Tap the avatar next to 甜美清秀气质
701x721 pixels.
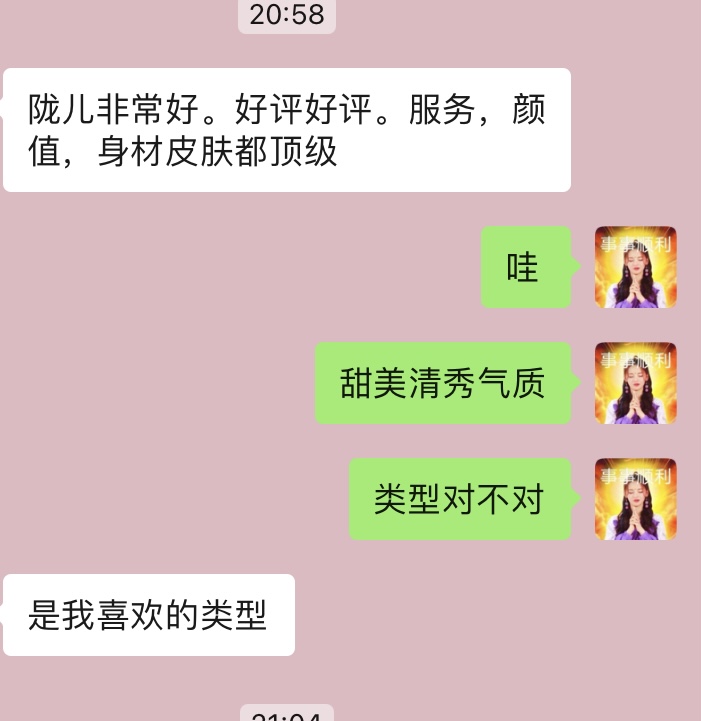pos(636,383)
